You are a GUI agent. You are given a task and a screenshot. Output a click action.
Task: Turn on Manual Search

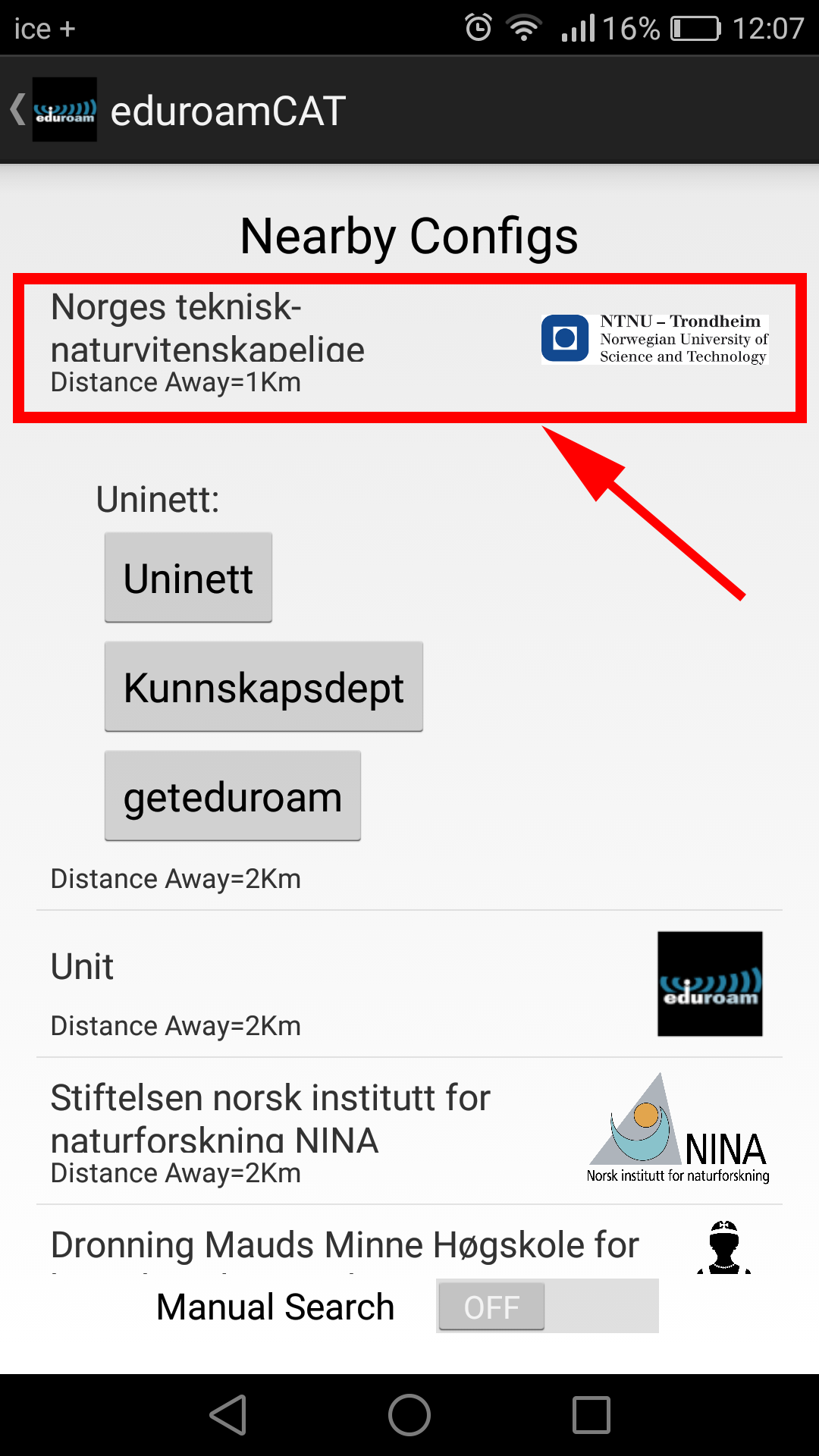(547, 1306)
